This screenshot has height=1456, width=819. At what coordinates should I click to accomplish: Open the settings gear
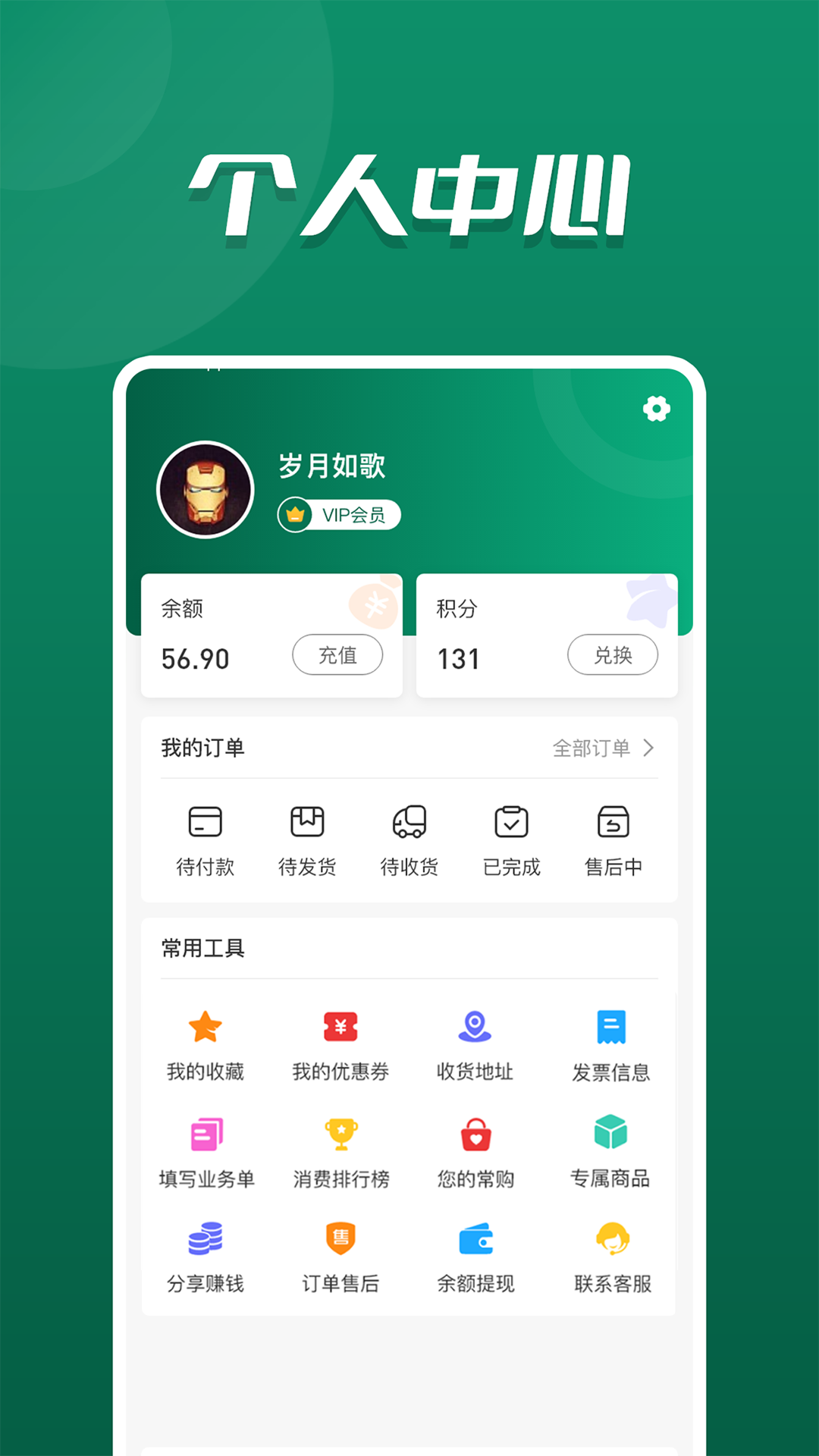coord(655,408)
